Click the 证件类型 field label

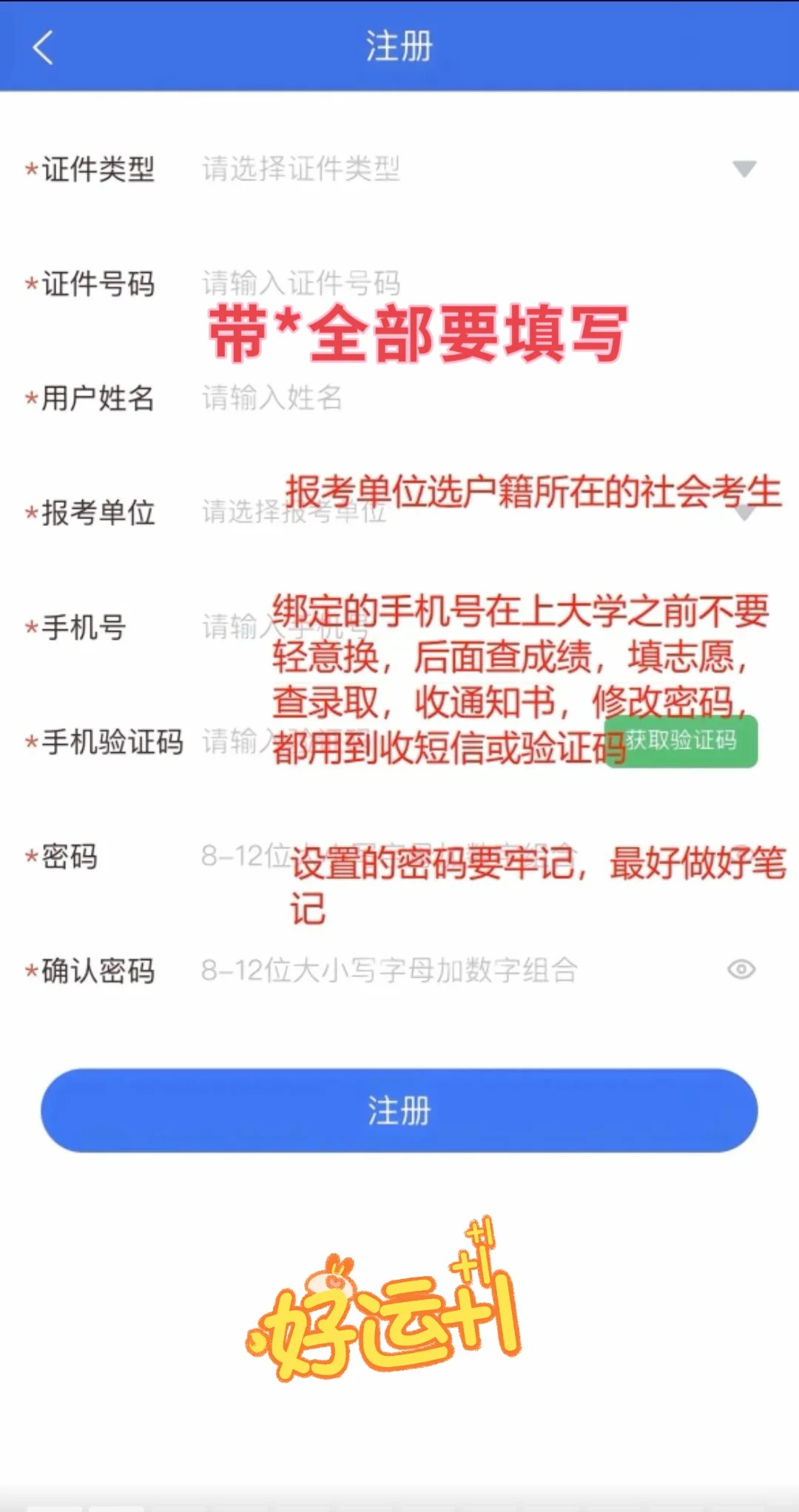(96, 169)
